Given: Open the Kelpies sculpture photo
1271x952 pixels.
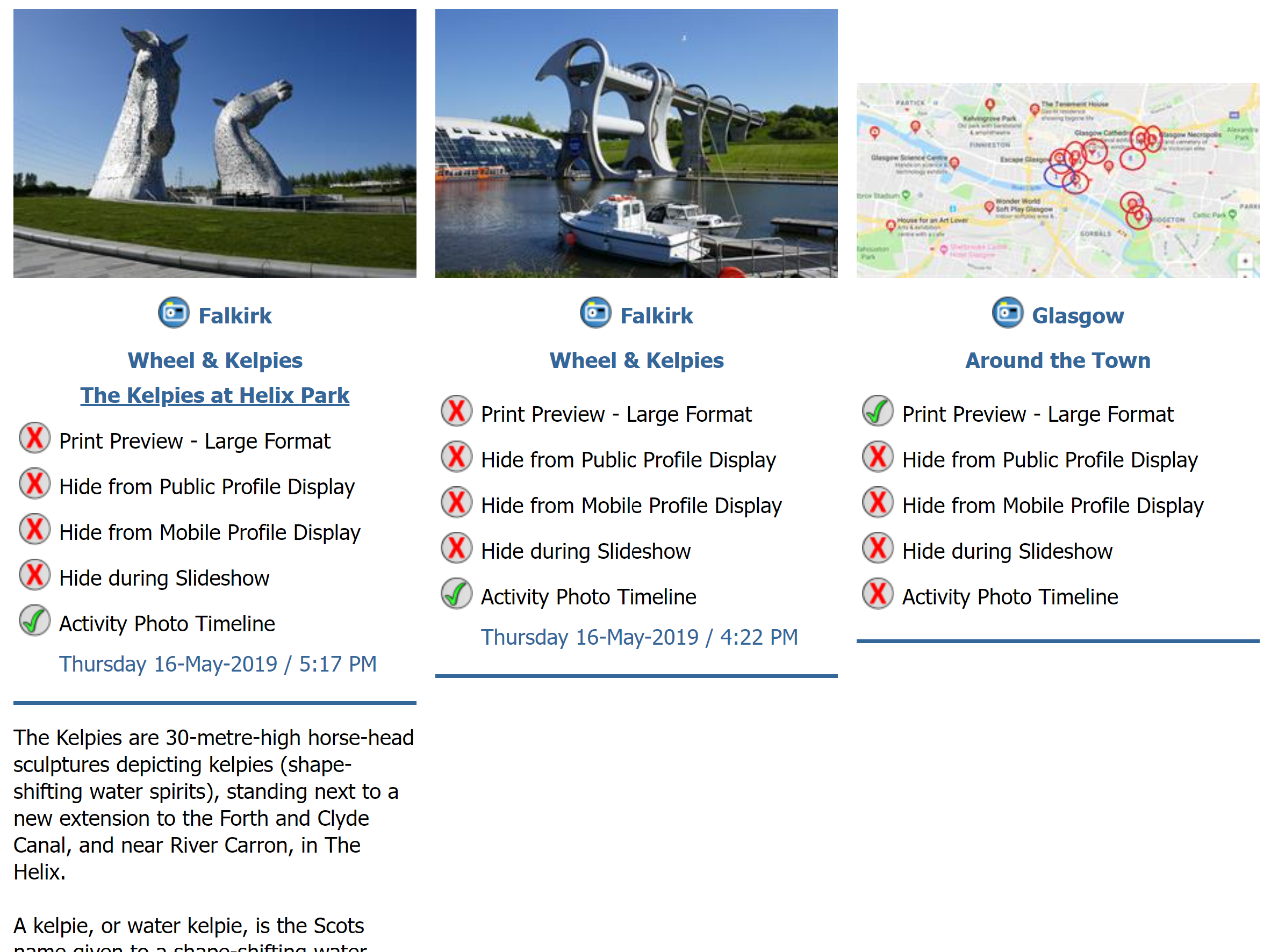Looking at the screenshot, I should (x=214, y=143).
